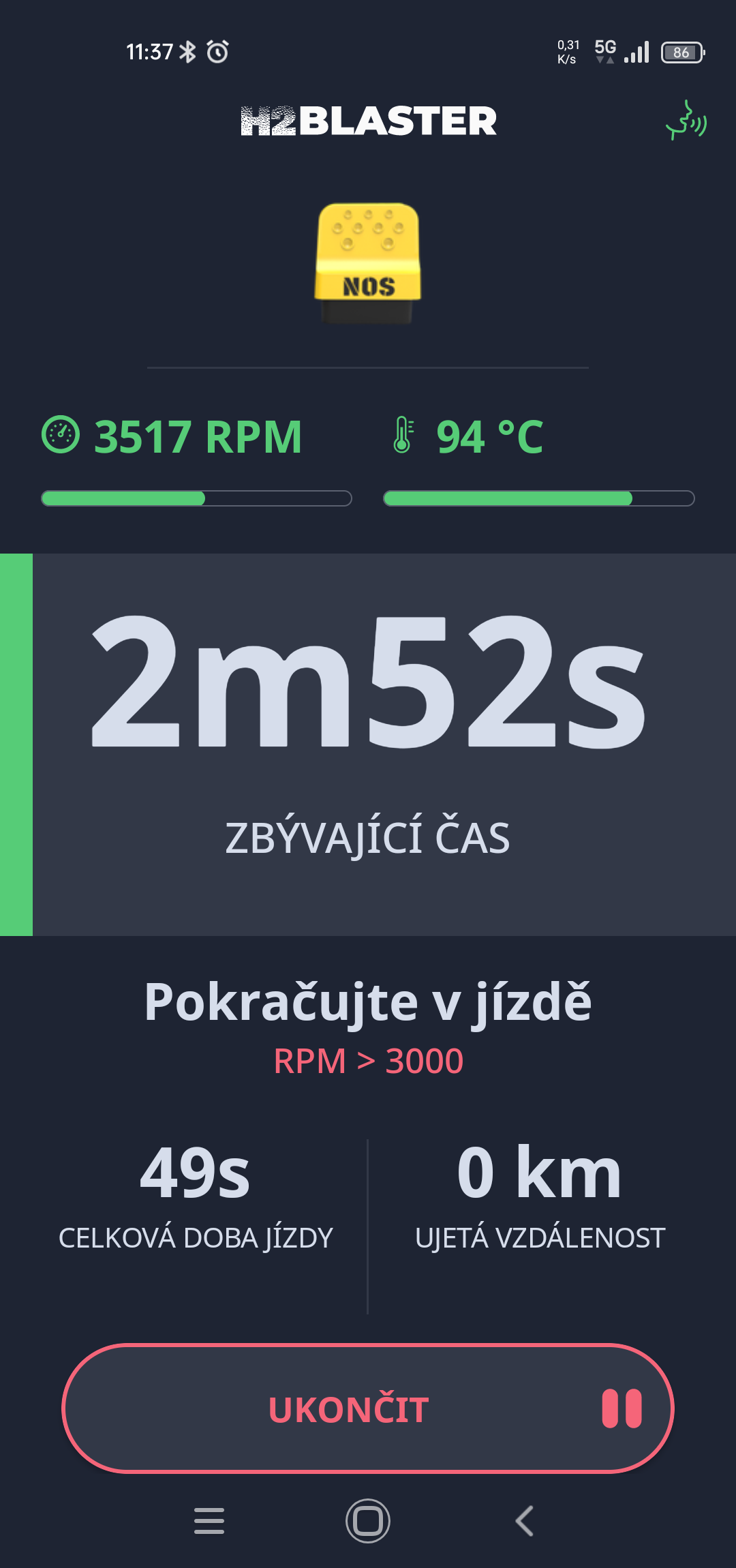This screenshot has width=736, height=1568.
Task: Tap the green voice assistant icon
Action: point(686,121)
